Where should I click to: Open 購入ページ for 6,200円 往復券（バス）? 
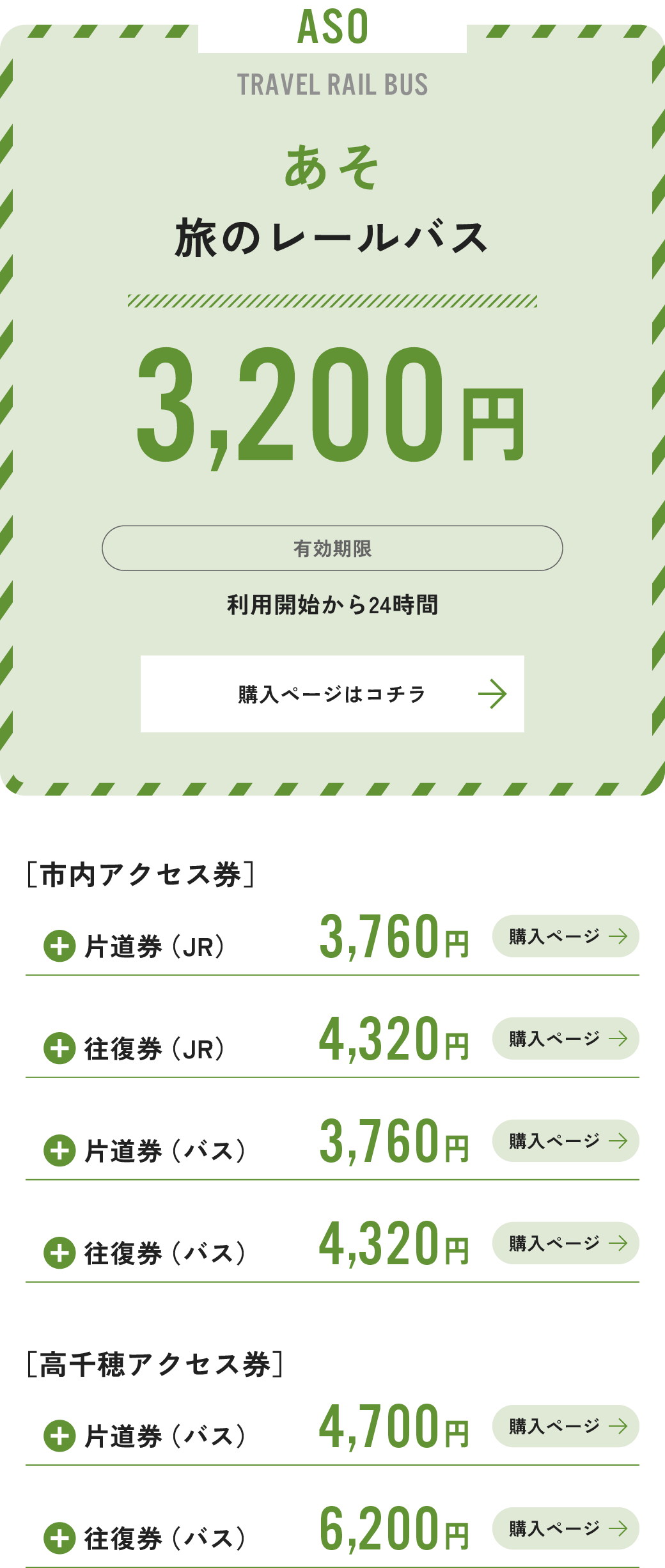tap(565, 1528)
